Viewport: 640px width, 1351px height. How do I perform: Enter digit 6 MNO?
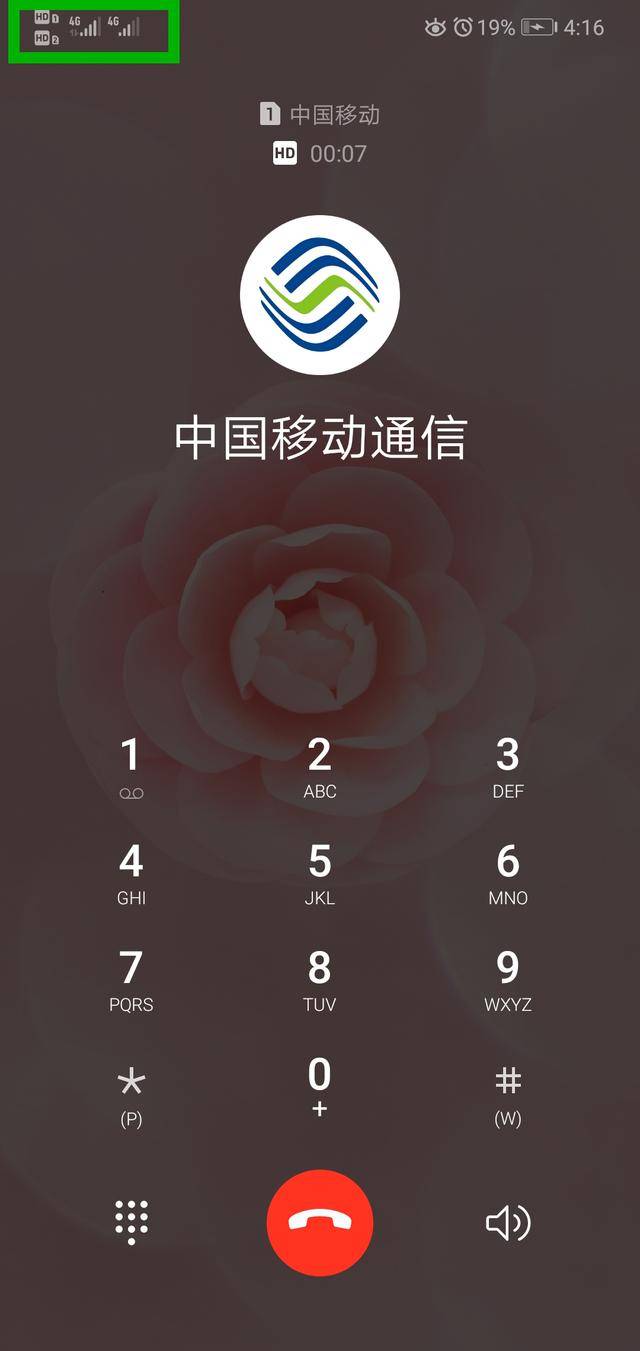point(508,875)
